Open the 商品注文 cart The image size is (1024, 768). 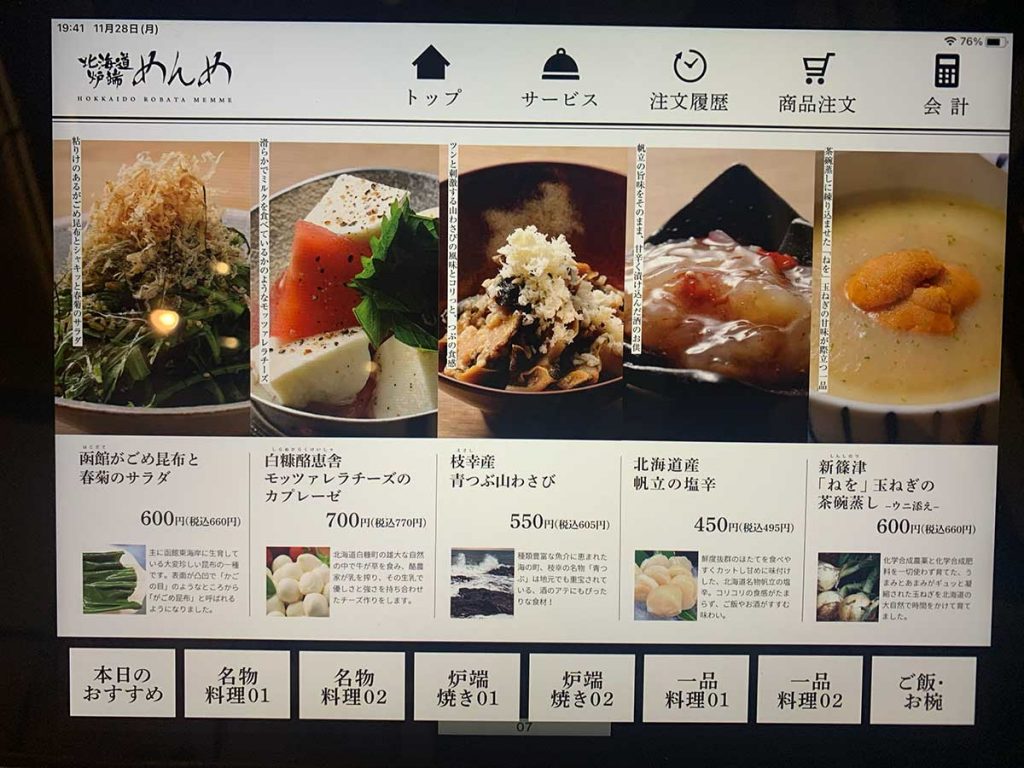pyautogui.click(x=817, y=81)
